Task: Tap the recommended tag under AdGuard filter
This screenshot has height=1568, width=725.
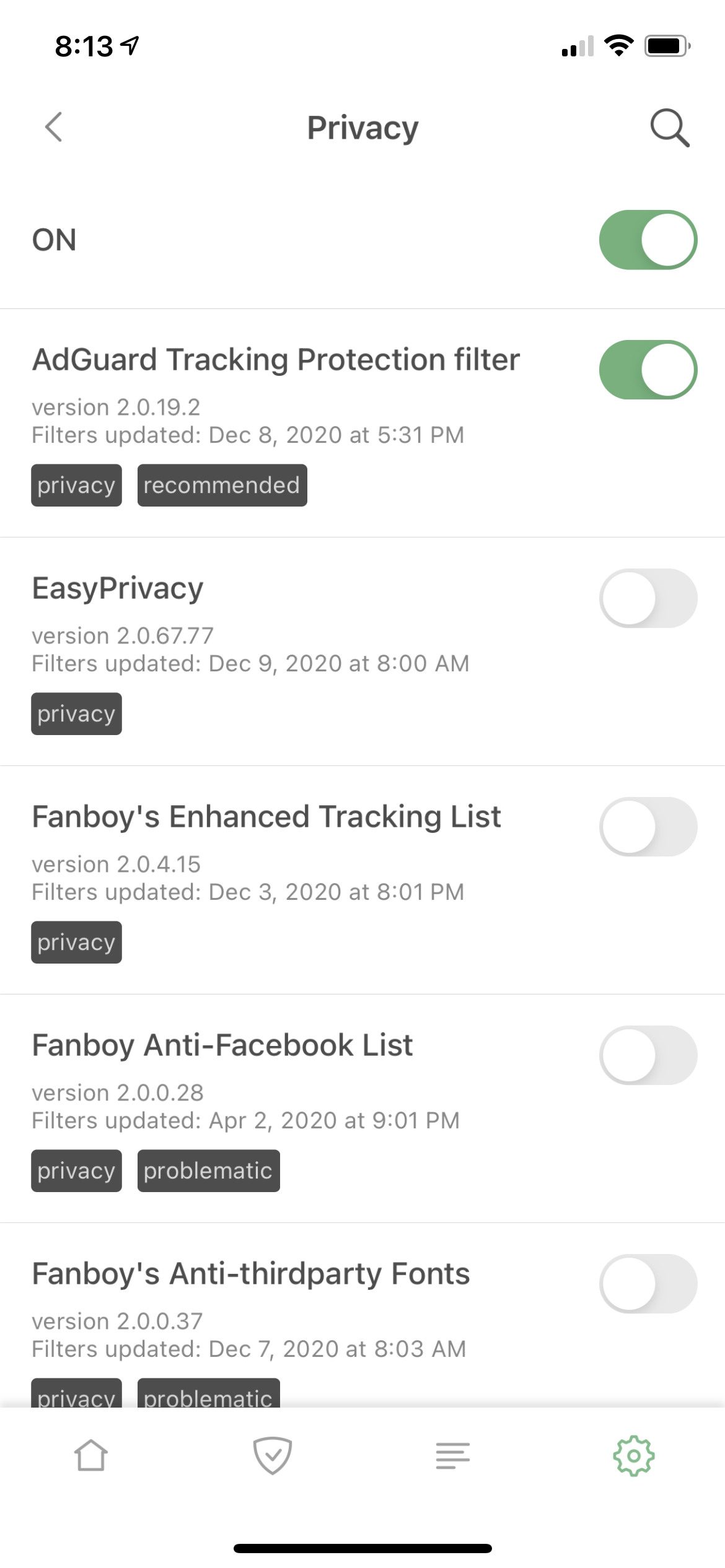Action: tap(222, 485)
